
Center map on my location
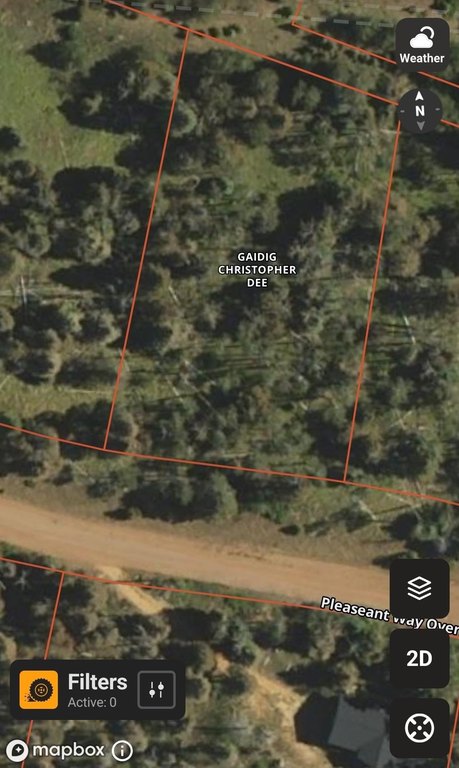tap(419, 728)
